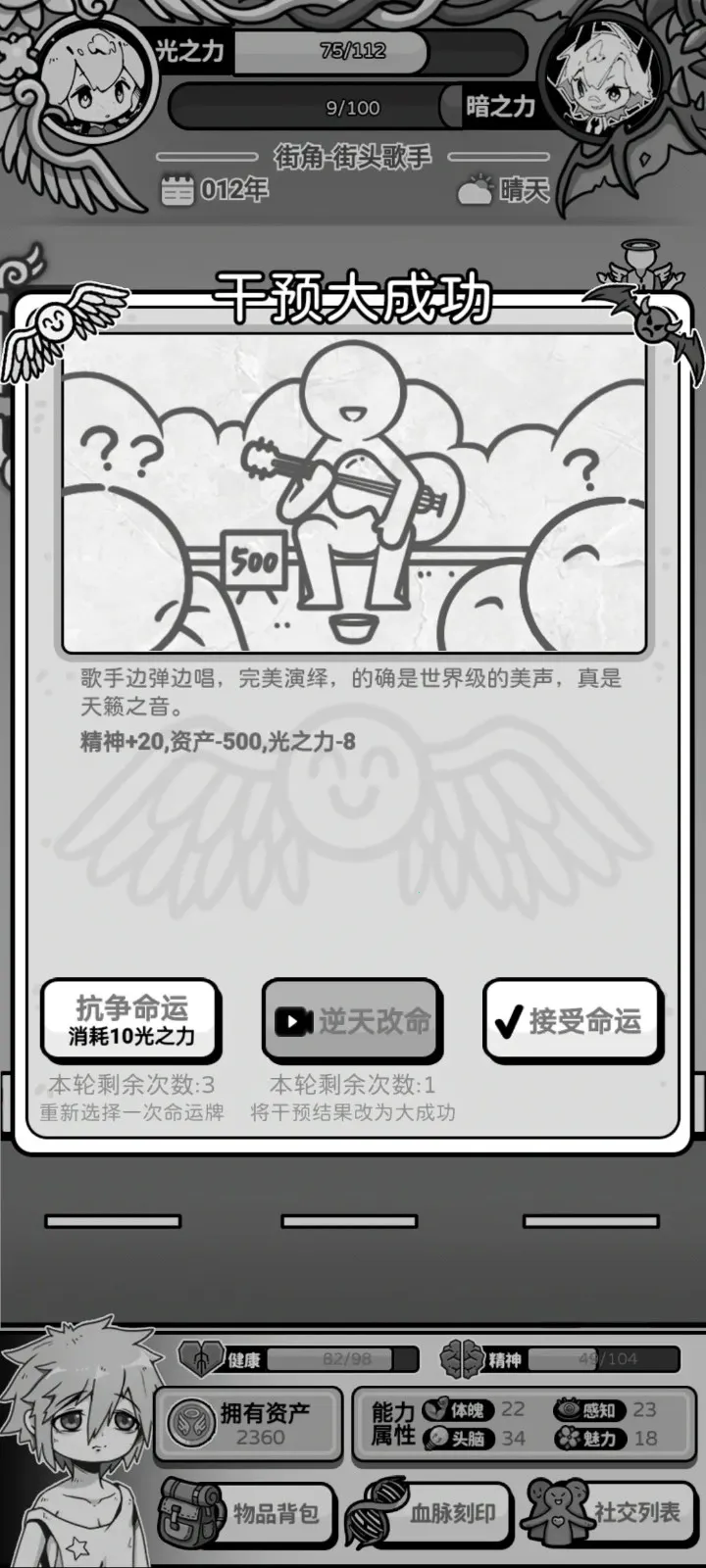Tap 抗争命运 to redraw fate card

click(x=130, y=1020)
